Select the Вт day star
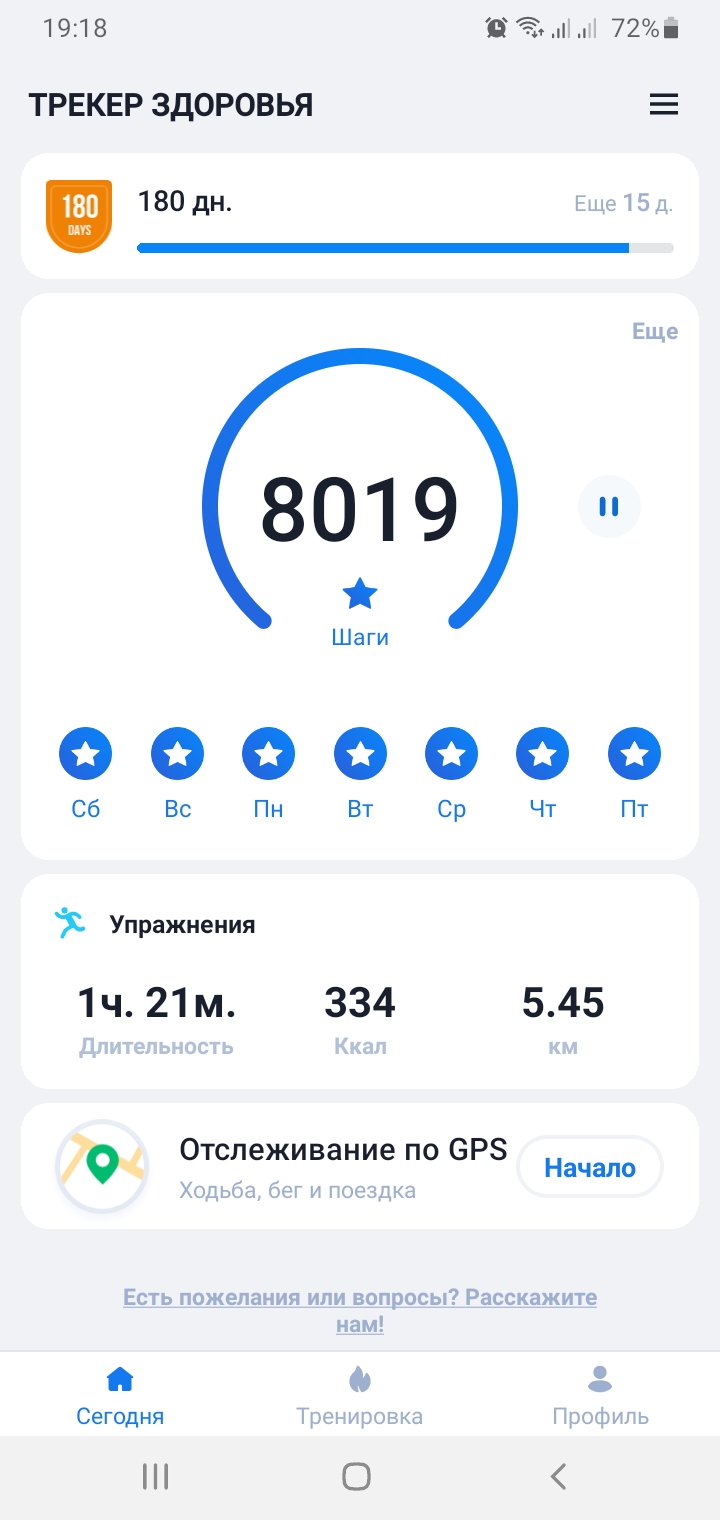The height and width of the screenshot is (1520, 720). pos(360,754)
